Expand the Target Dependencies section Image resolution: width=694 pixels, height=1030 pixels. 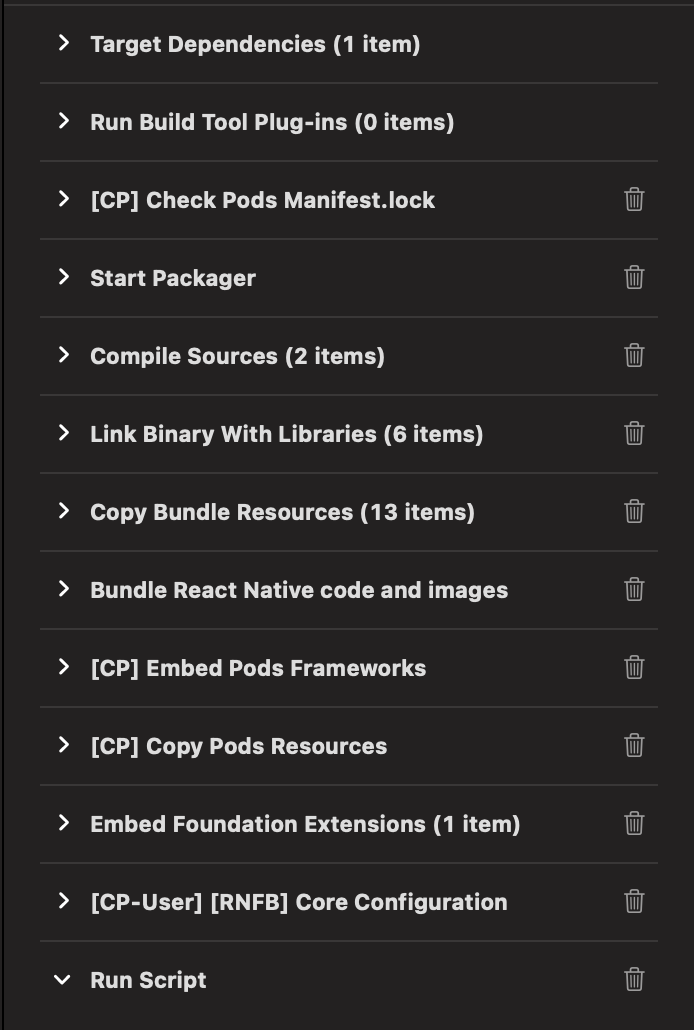coord(64,43)
